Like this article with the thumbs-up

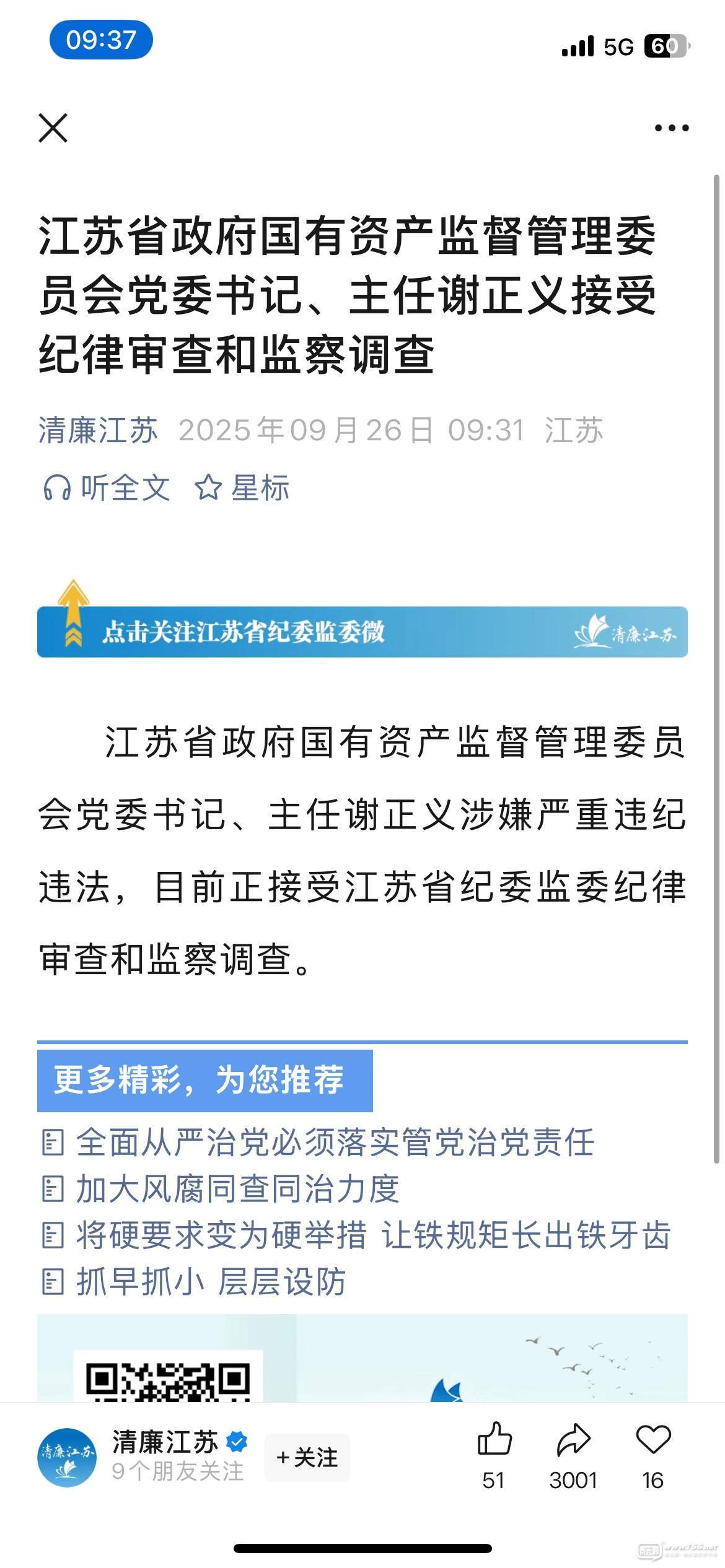pyautogui.click(x=494, y=1439)
